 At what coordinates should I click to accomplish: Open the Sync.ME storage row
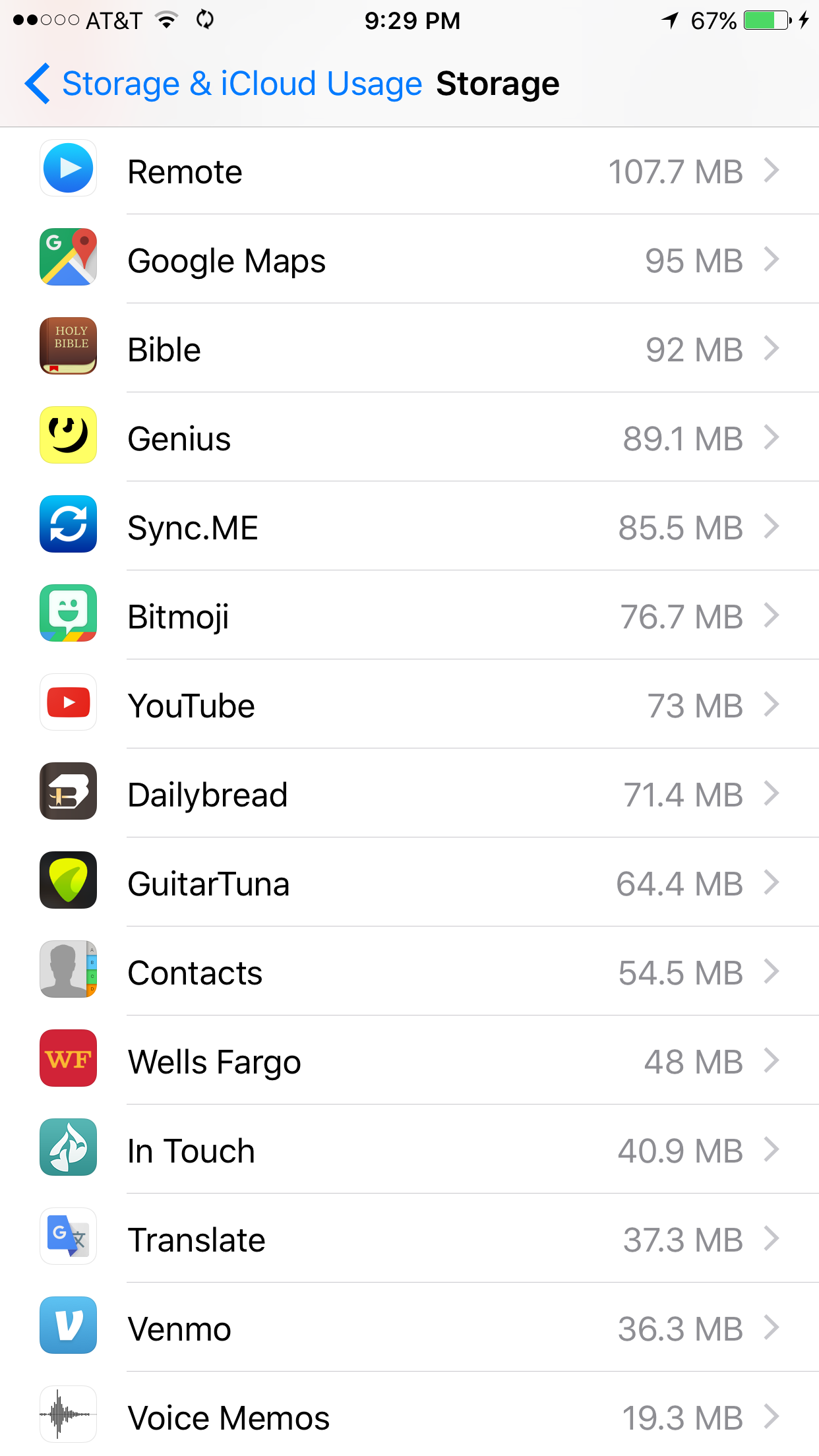click(x=409, y=528)
